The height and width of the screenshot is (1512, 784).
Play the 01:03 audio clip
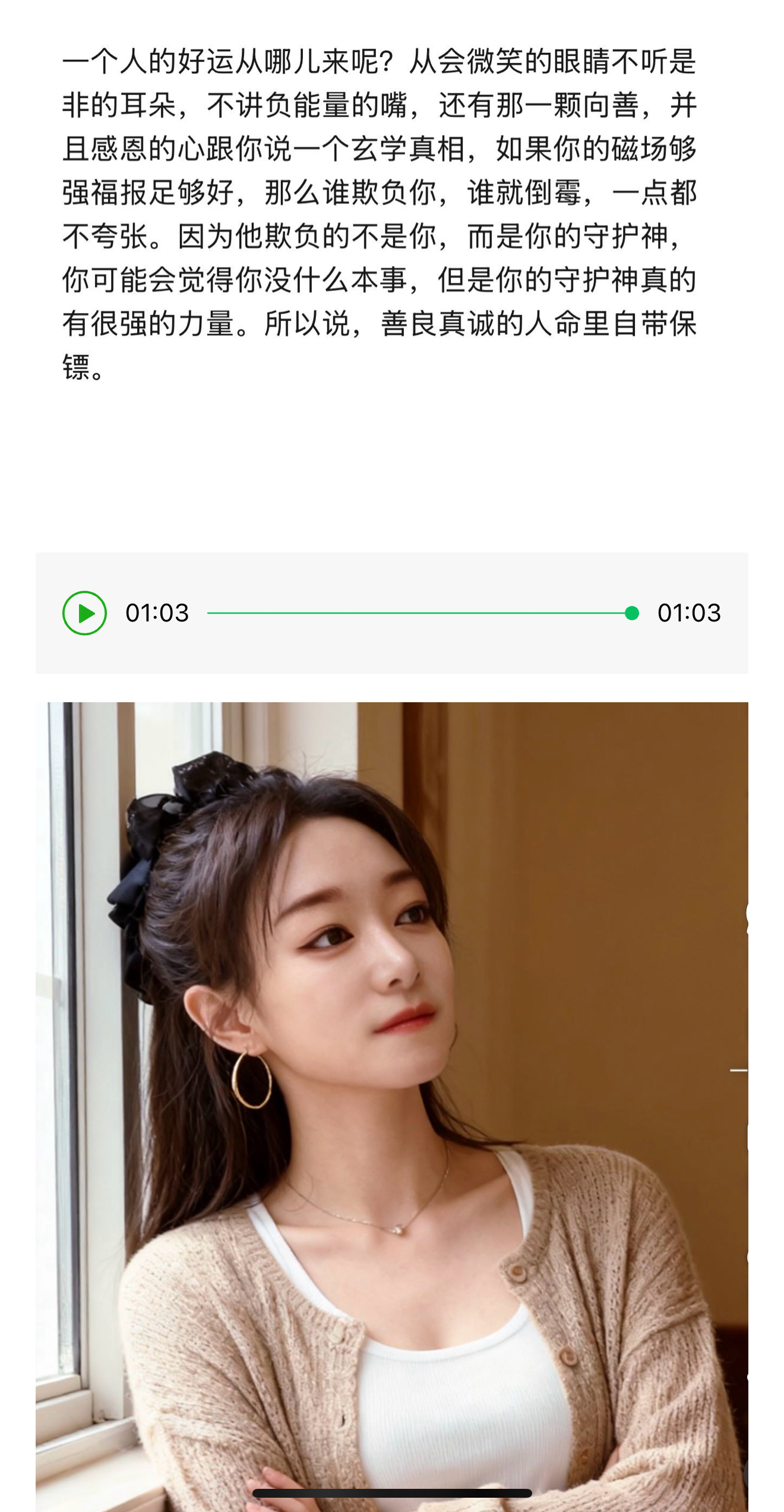point(84,613)
